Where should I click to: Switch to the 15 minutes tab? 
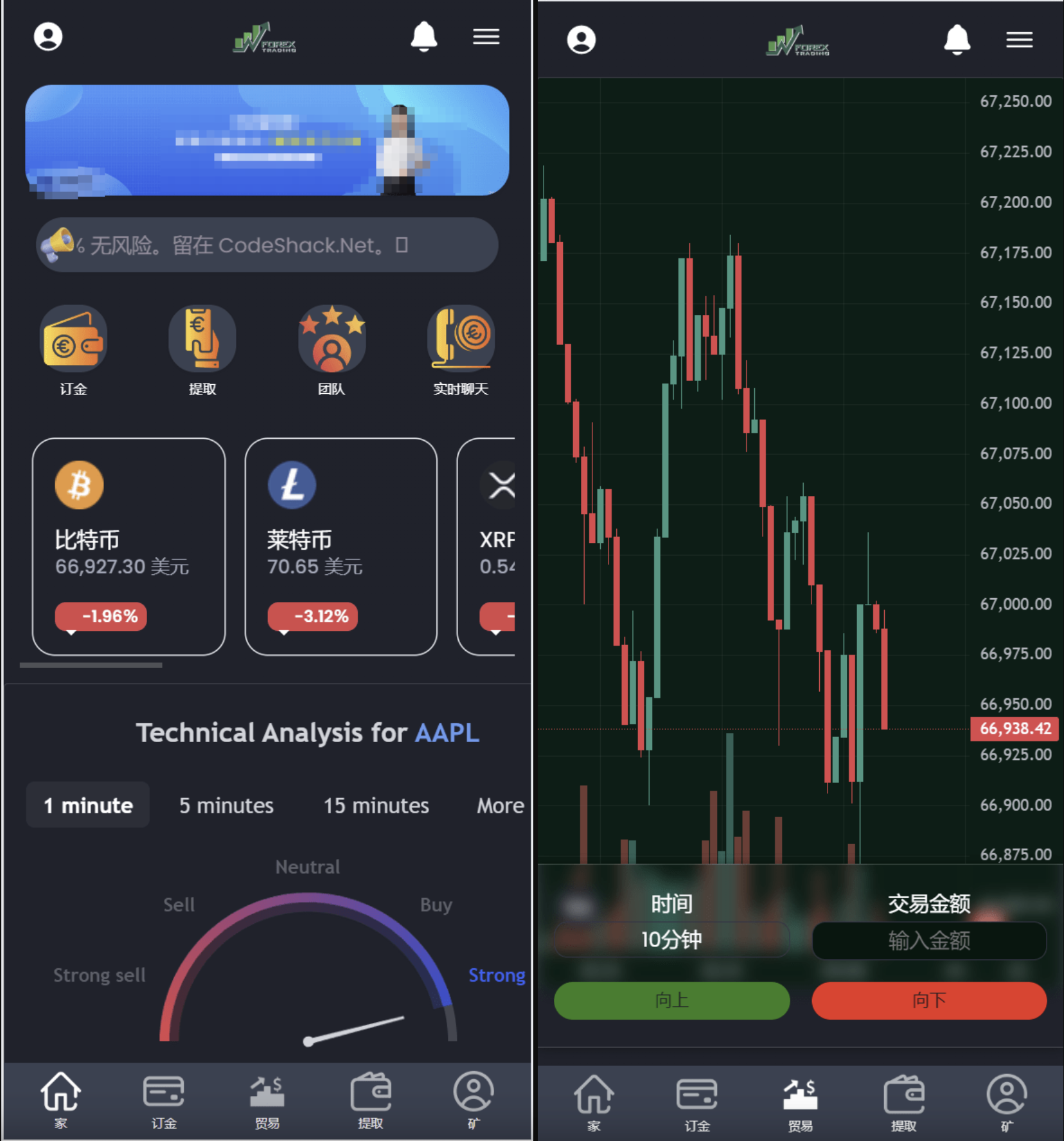point(376,805)
